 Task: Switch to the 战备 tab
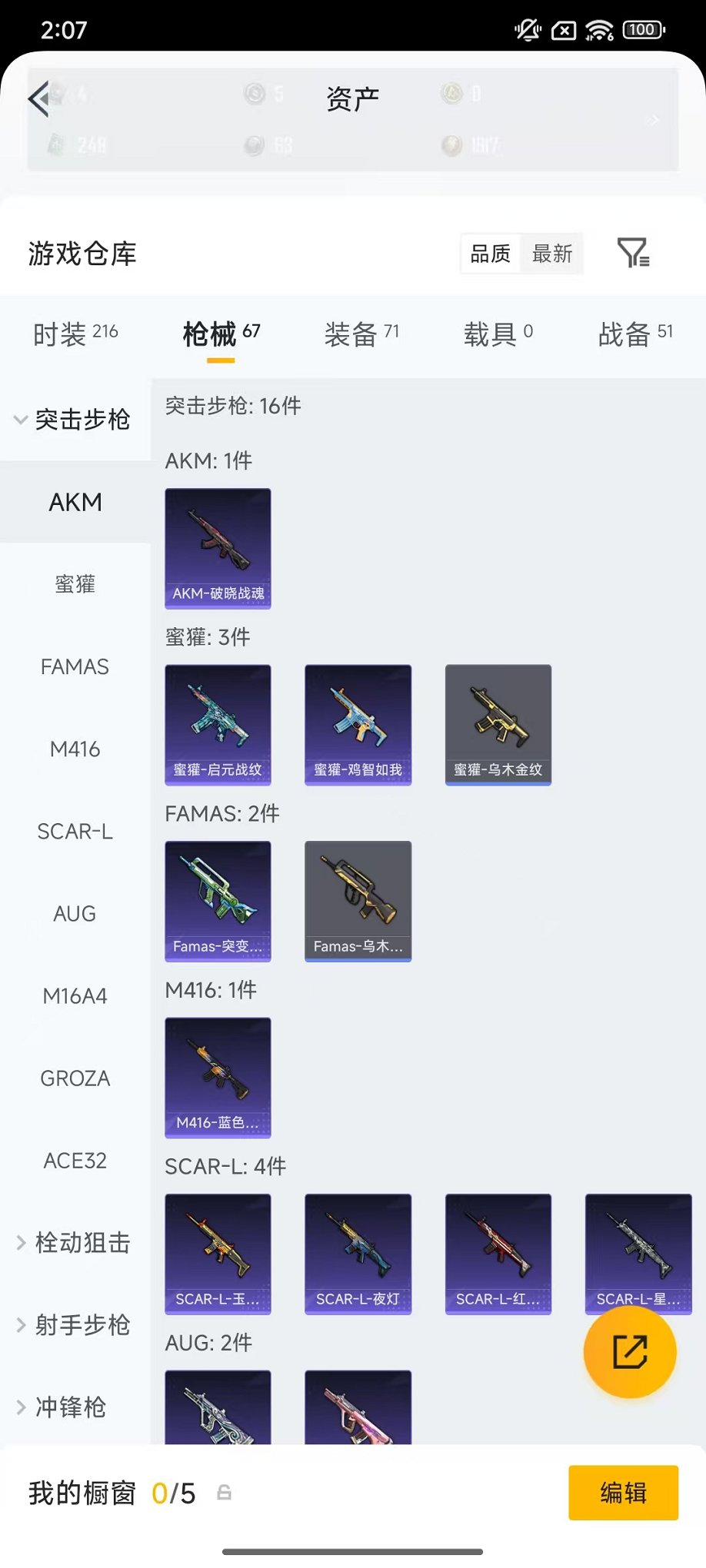click(x=635, y=334)
